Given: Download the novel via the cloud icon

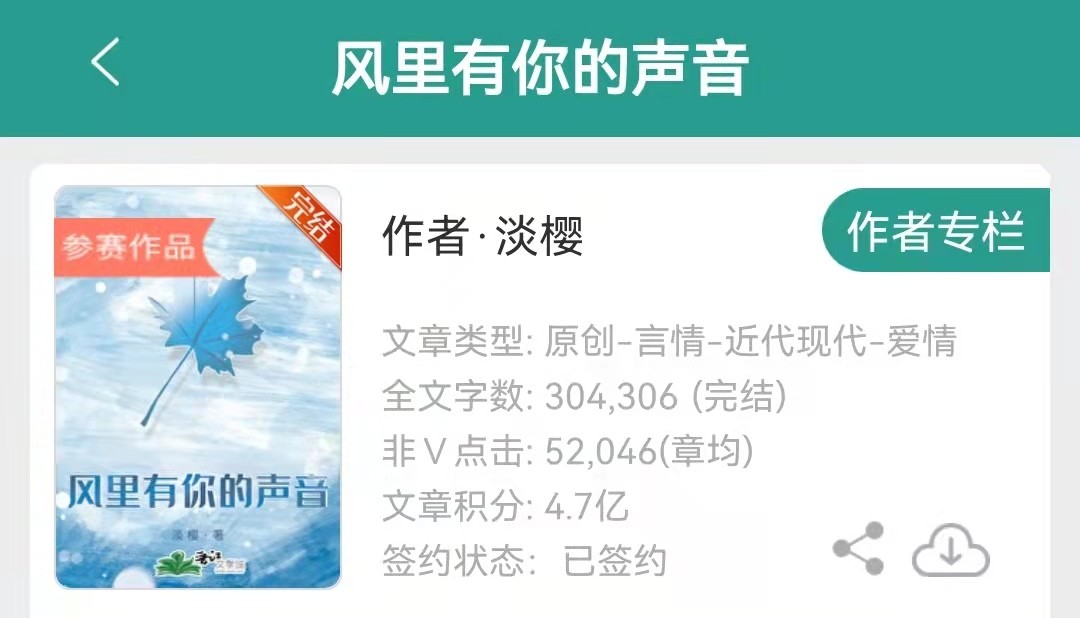Looking at the screenshot, I should [x=950, y=551].
